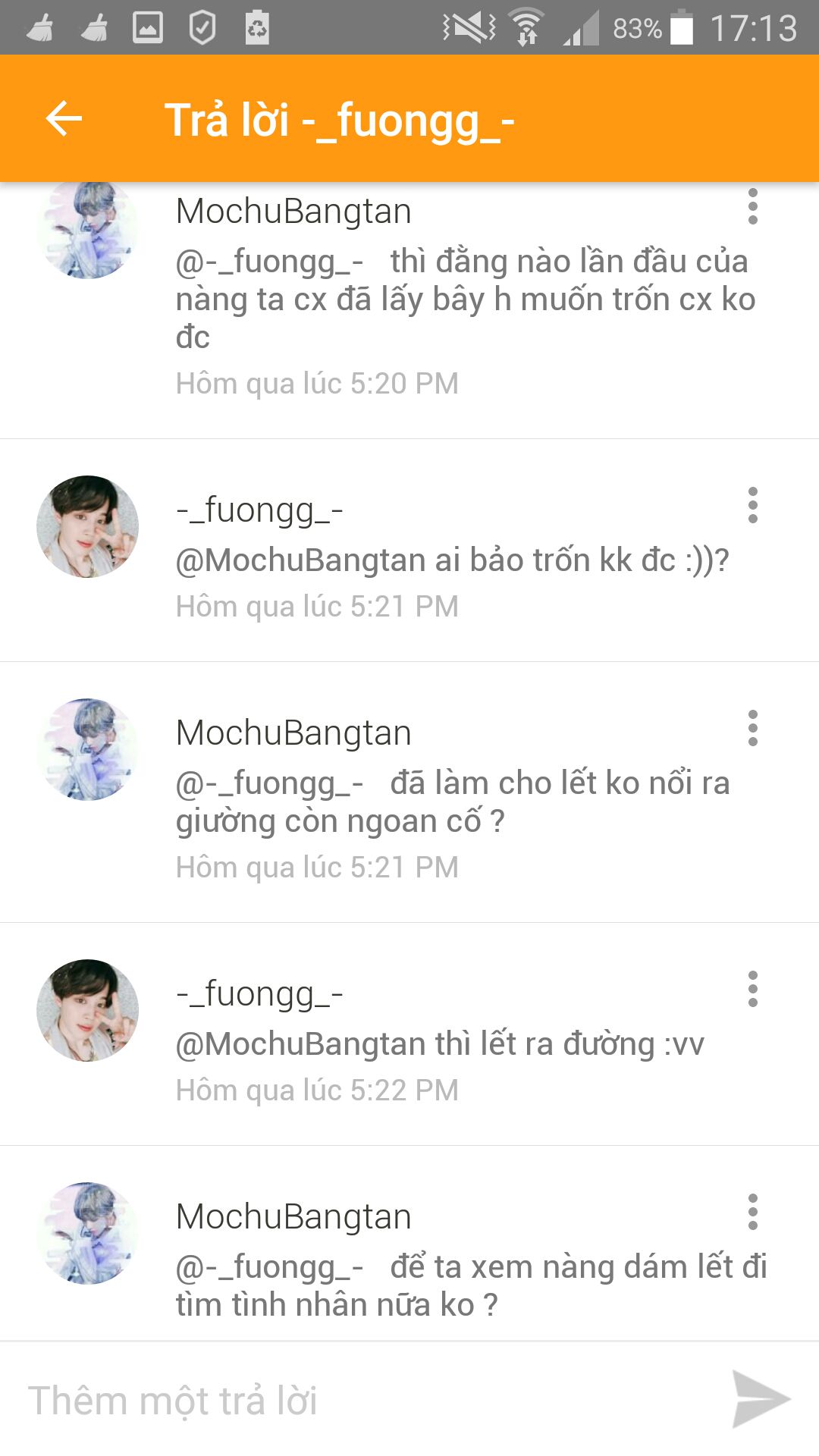The height and width of the screenshot is (1456, 819).
Task: Open options for -_fuongg_-'s 5:21 PM reply
Action: click(752, 505)
